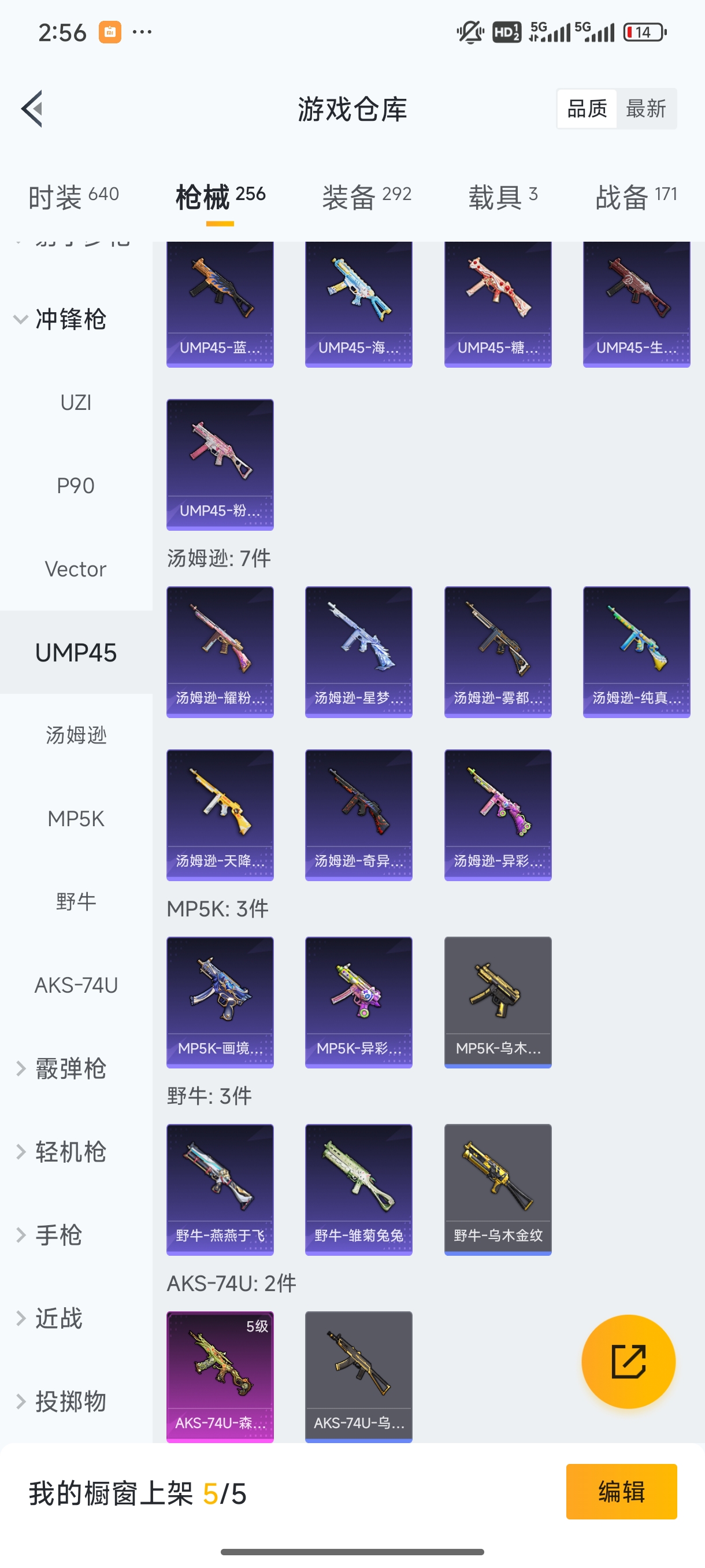
Task: Open the 野牛-燕燕于飞 skin tile
Action: (x=220, y=1189)
